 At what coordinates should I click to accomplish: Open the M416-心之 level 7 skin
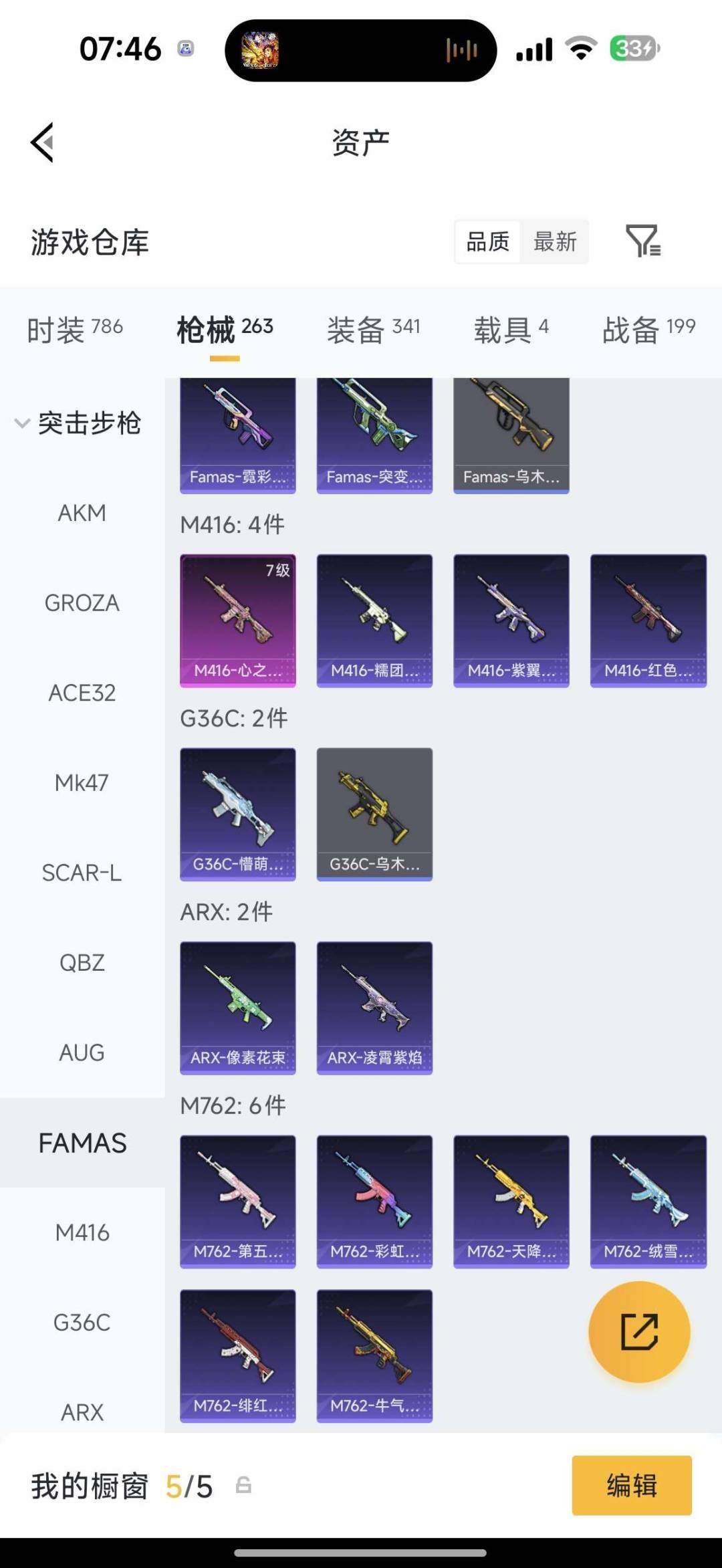237,620
